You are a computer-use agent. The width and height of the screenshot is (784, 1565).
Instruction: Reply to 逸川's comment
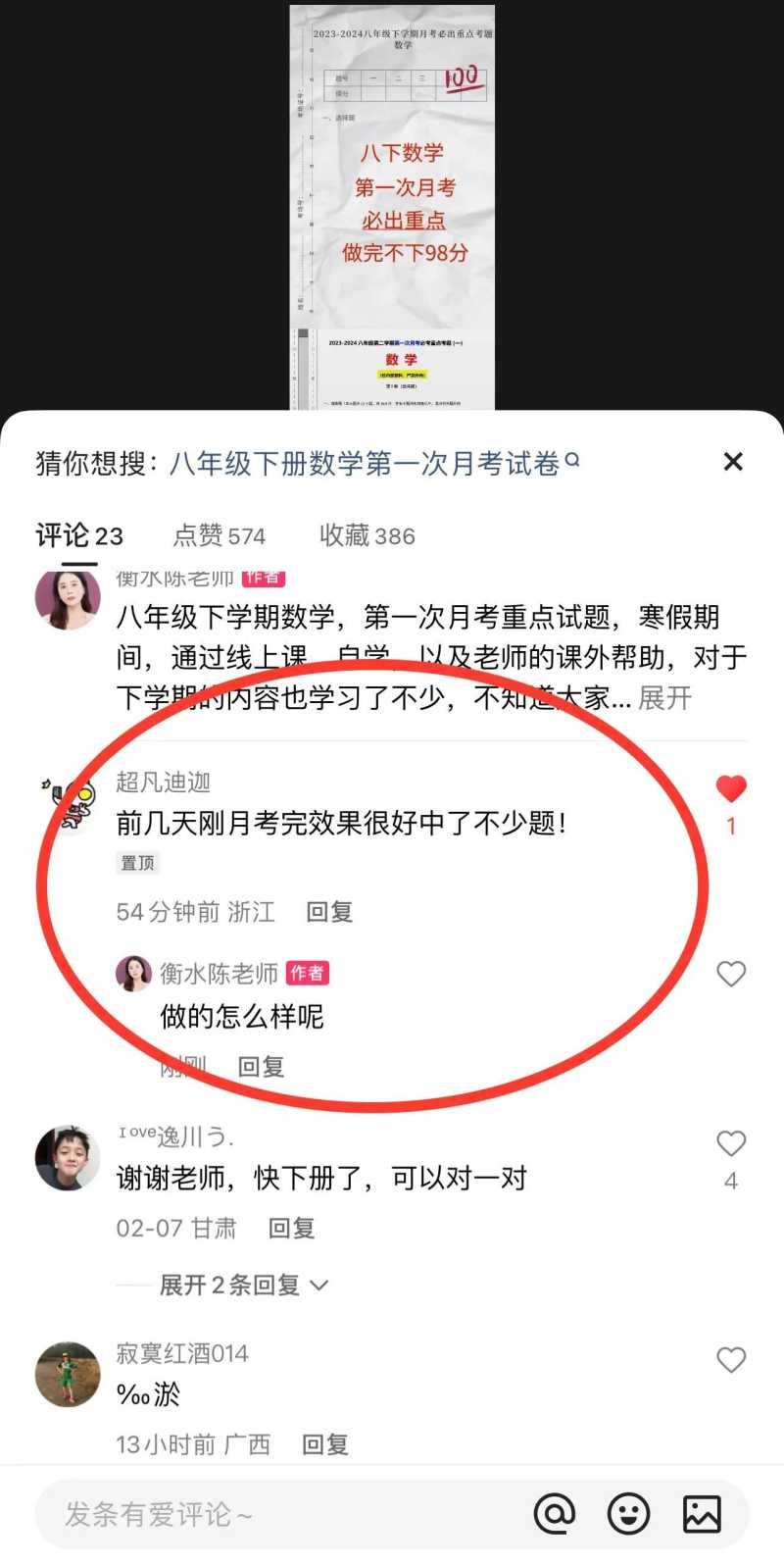coord(291,1228)
